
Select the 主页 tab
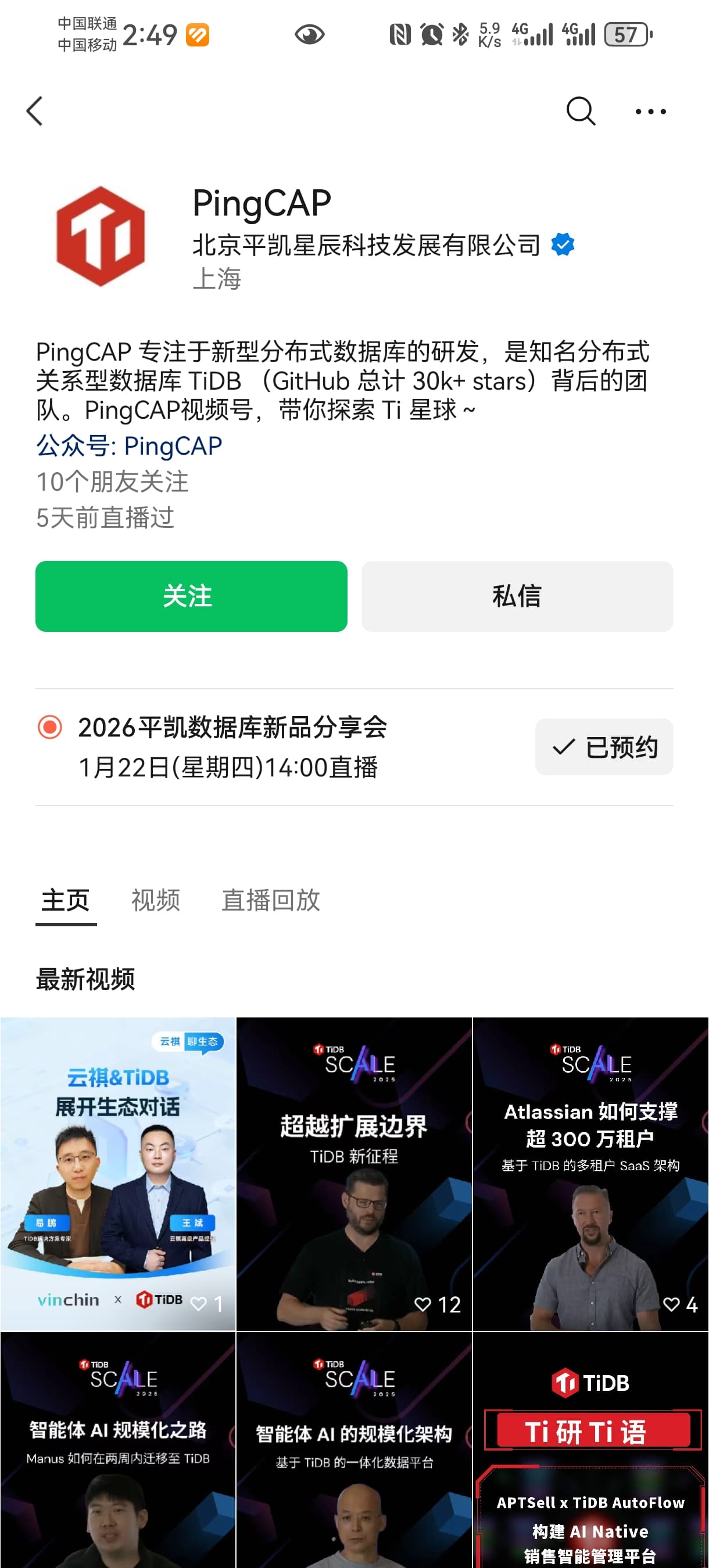pyautogui.click(x=66, y=900)
